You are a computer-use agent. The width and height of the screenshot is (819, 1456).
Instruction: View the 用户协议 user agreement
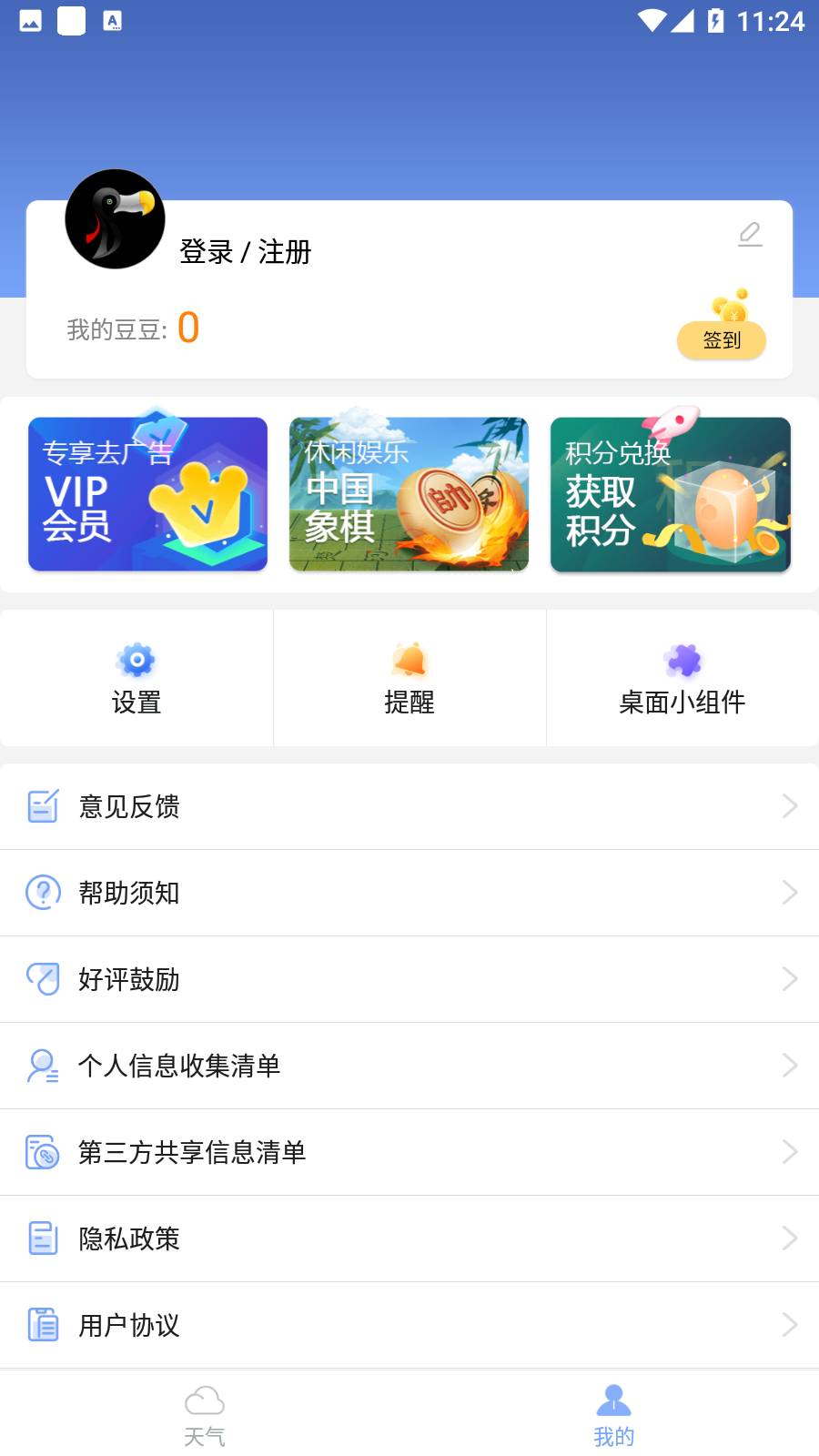click(409, 1325)
